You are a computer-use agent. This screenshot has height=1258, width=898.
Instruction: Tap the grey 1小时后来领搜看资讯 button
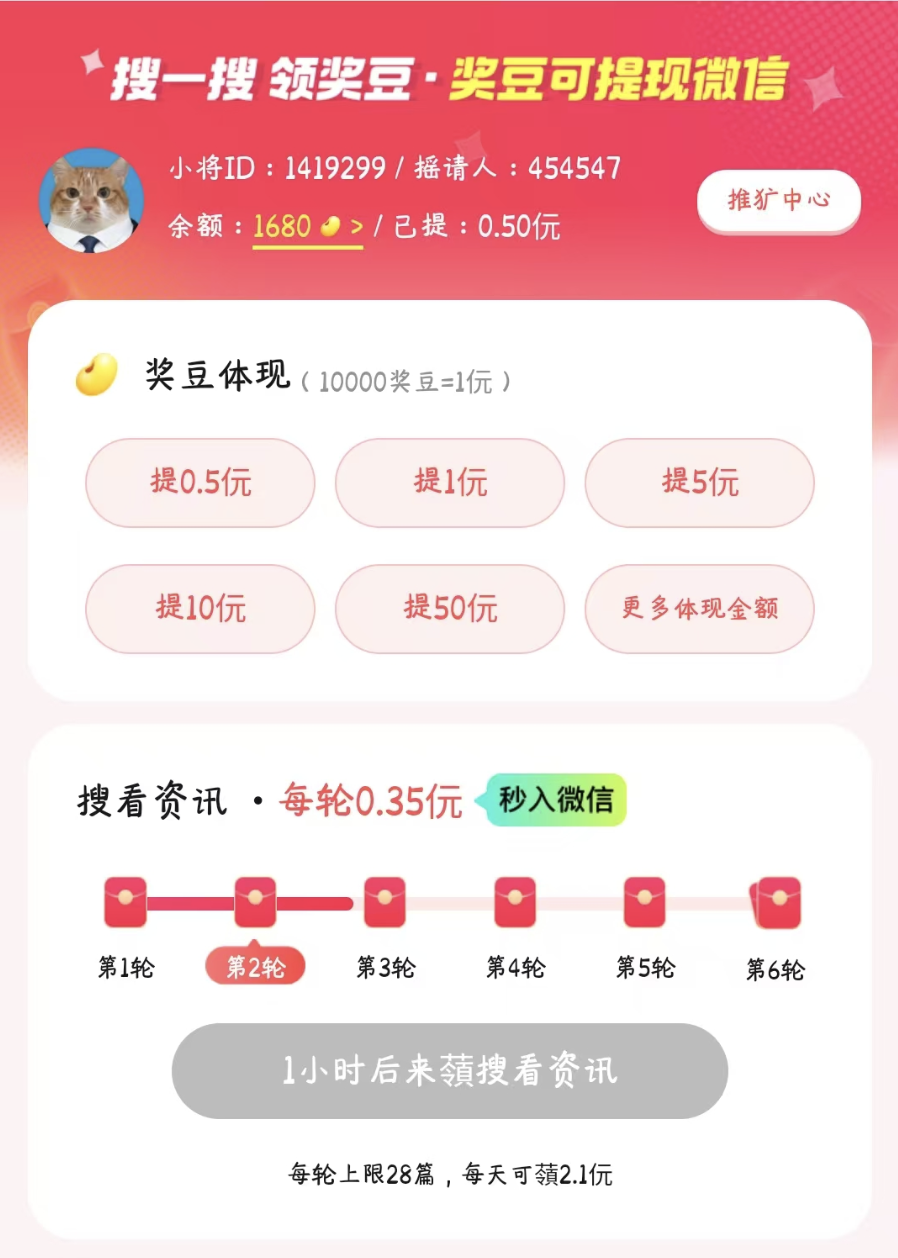[449, 1071]
